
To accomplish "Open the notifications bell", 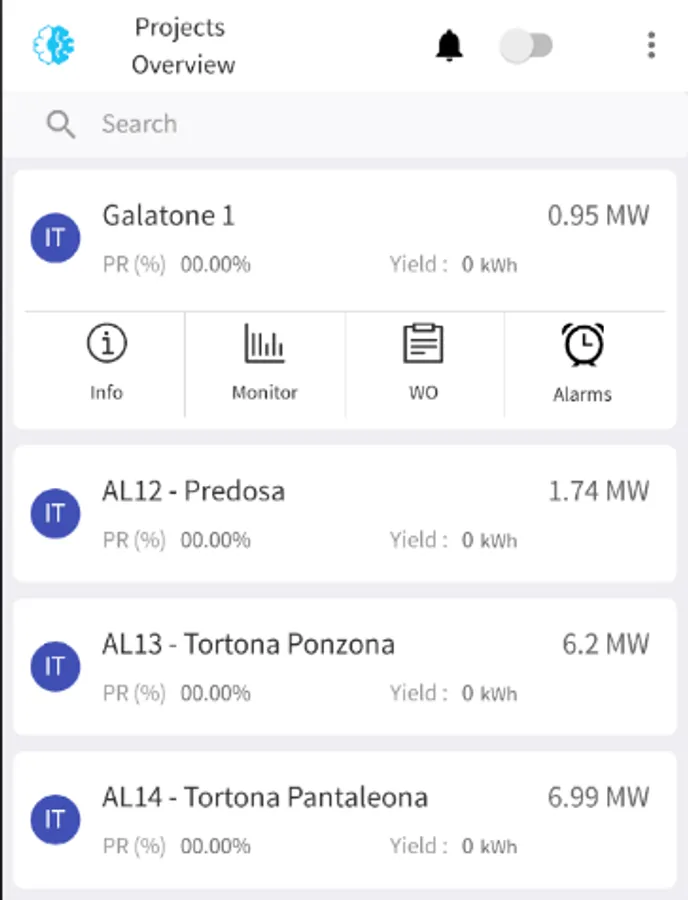I will [x=450, y=45].
